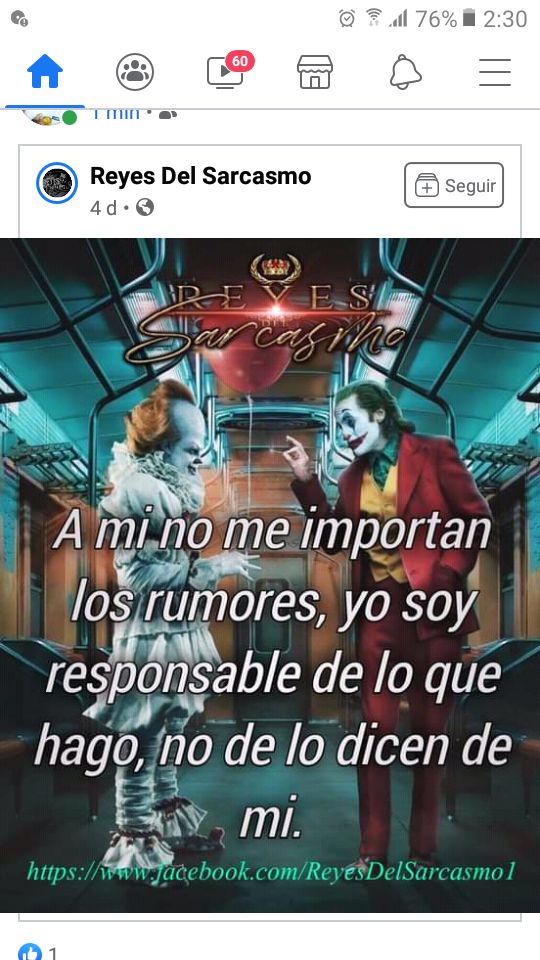View Reyes Del Sarcasmo profile picture
540x960 pixels.
[57, 183]
